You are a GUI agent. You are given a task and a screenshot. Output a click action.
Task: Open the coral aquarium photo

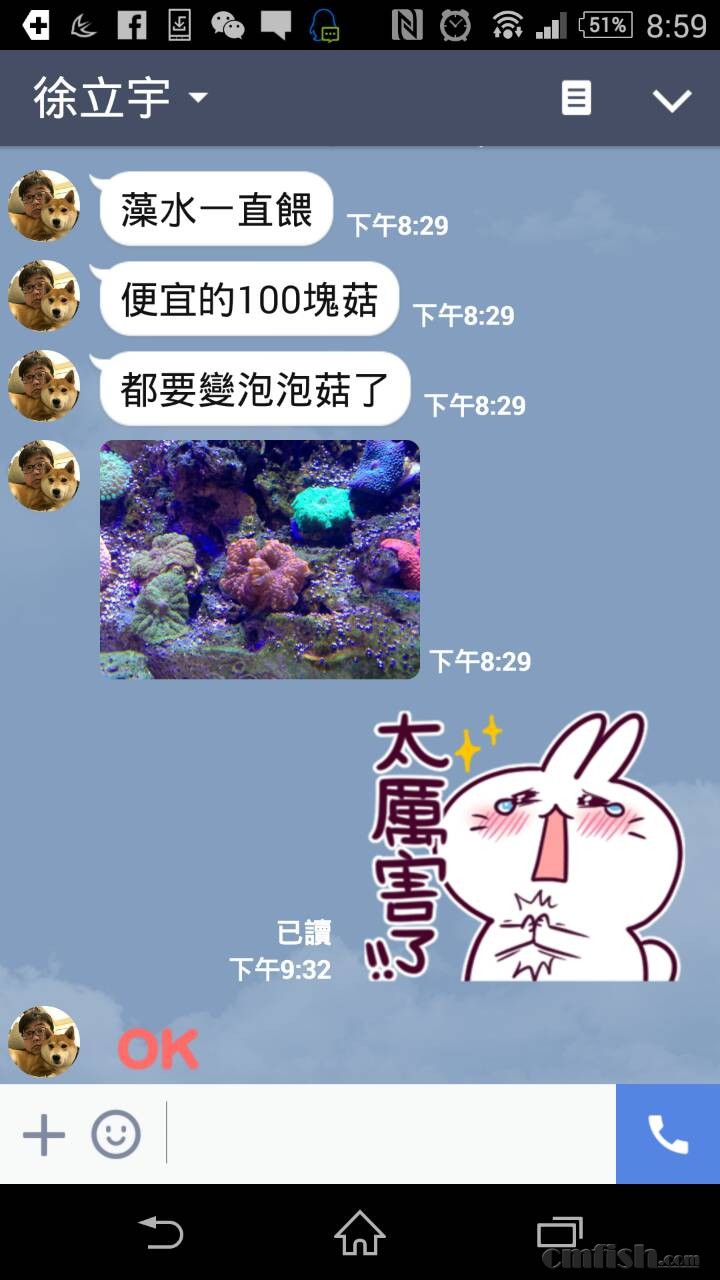click(x=260, y=559)
